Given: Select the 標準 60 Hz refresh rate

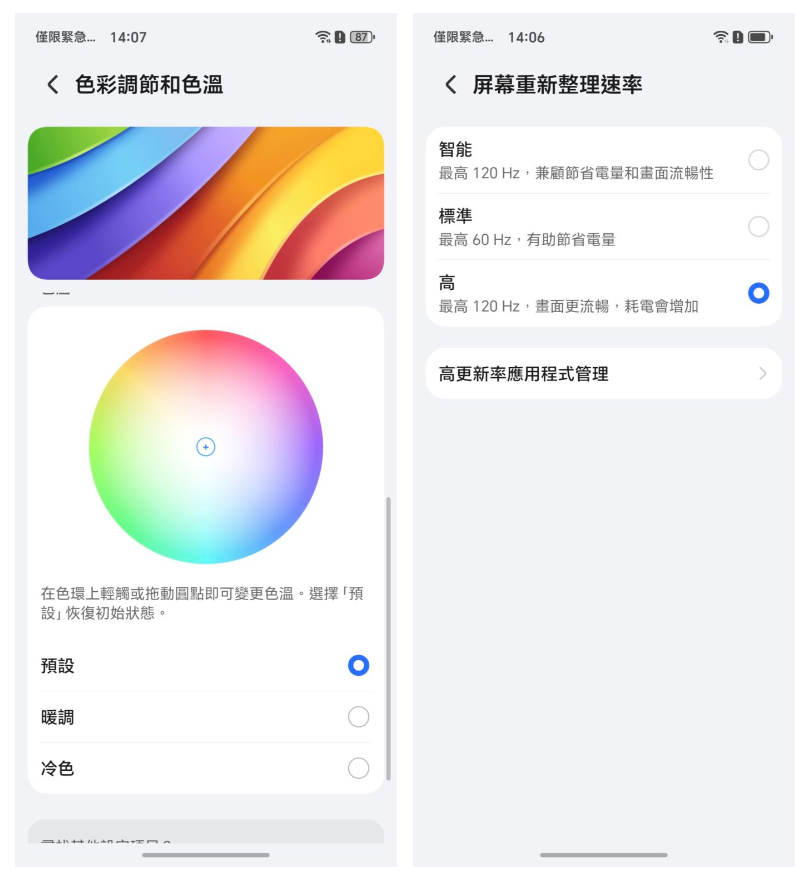Looking at the screenshot, I should 758,226.
